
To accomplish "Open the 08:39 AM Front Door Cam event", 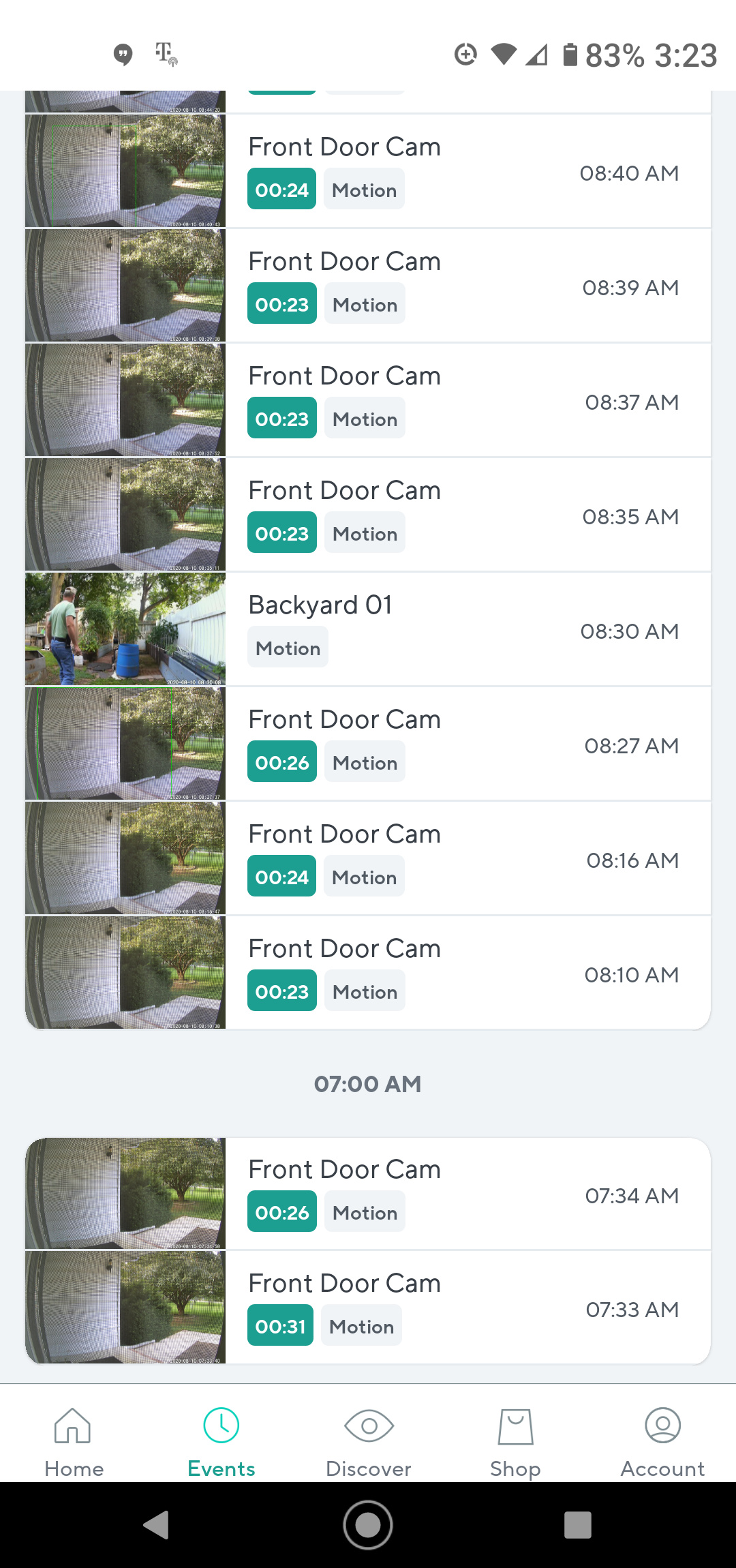I will [368, 286].
